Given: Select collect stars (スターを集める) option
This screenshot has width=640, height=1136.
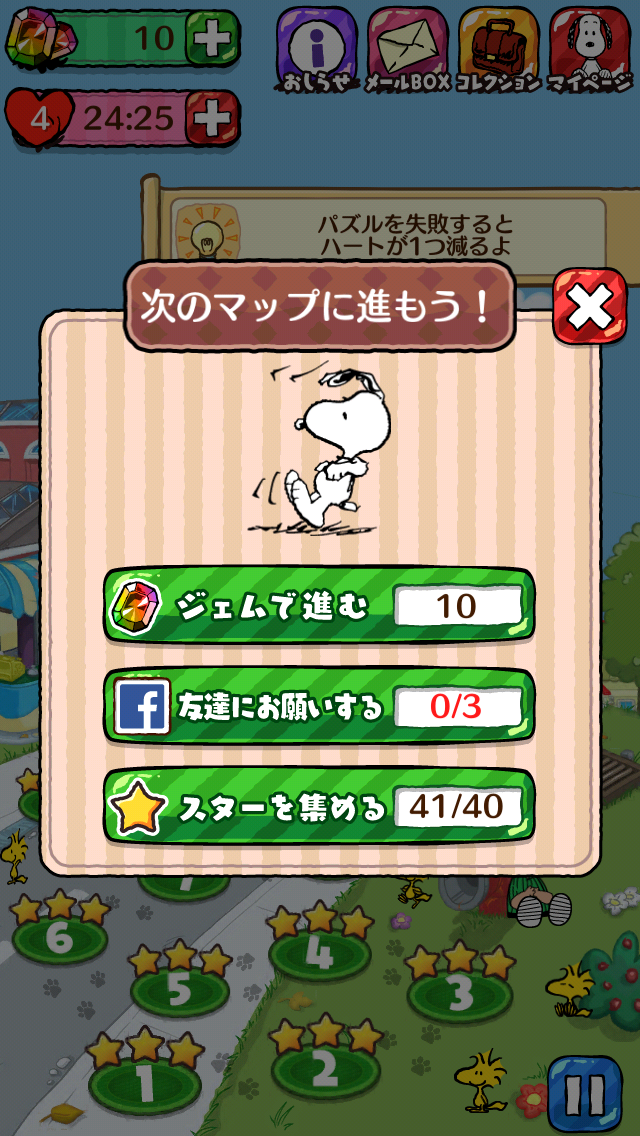Looking at the screenshot, I should (x=319, y=806).
